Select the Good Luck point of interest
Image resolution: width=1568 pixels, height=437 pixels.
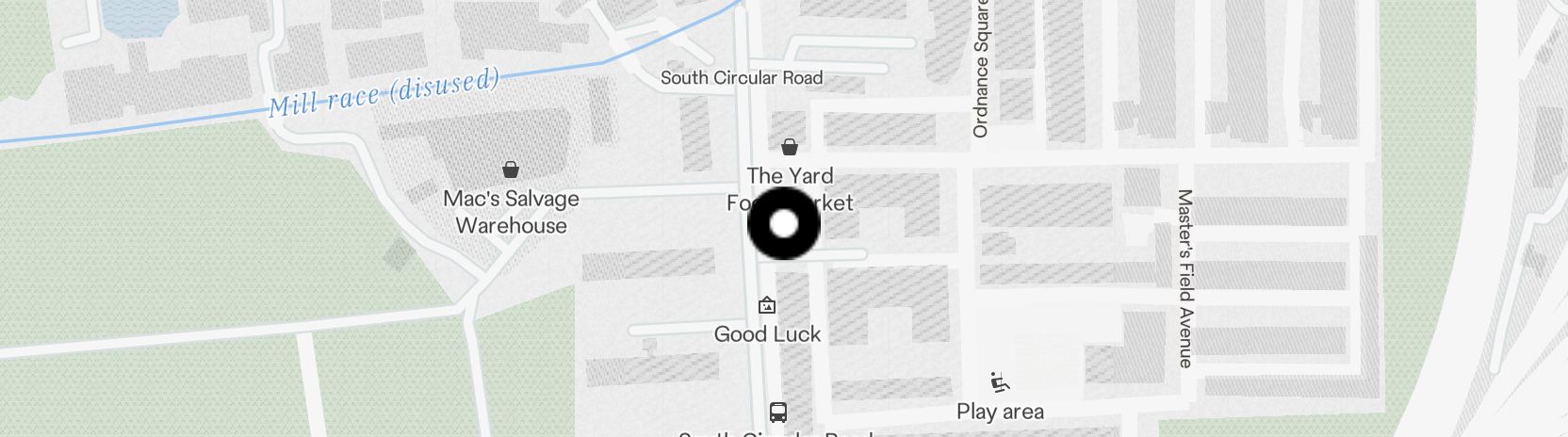click(767, 306)
